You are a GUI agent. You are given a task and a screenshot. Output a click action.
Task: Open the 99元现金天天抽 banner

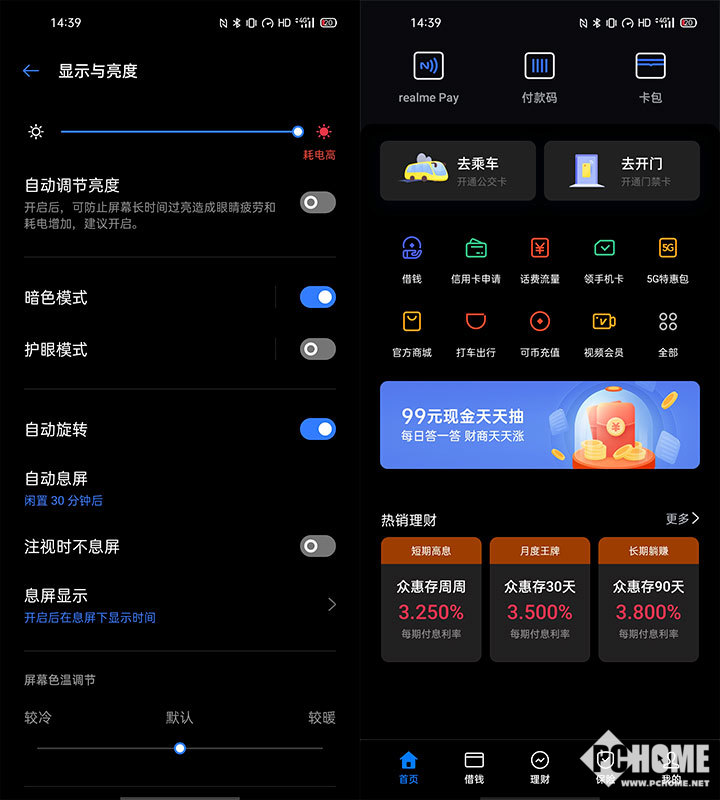point(539,425)
